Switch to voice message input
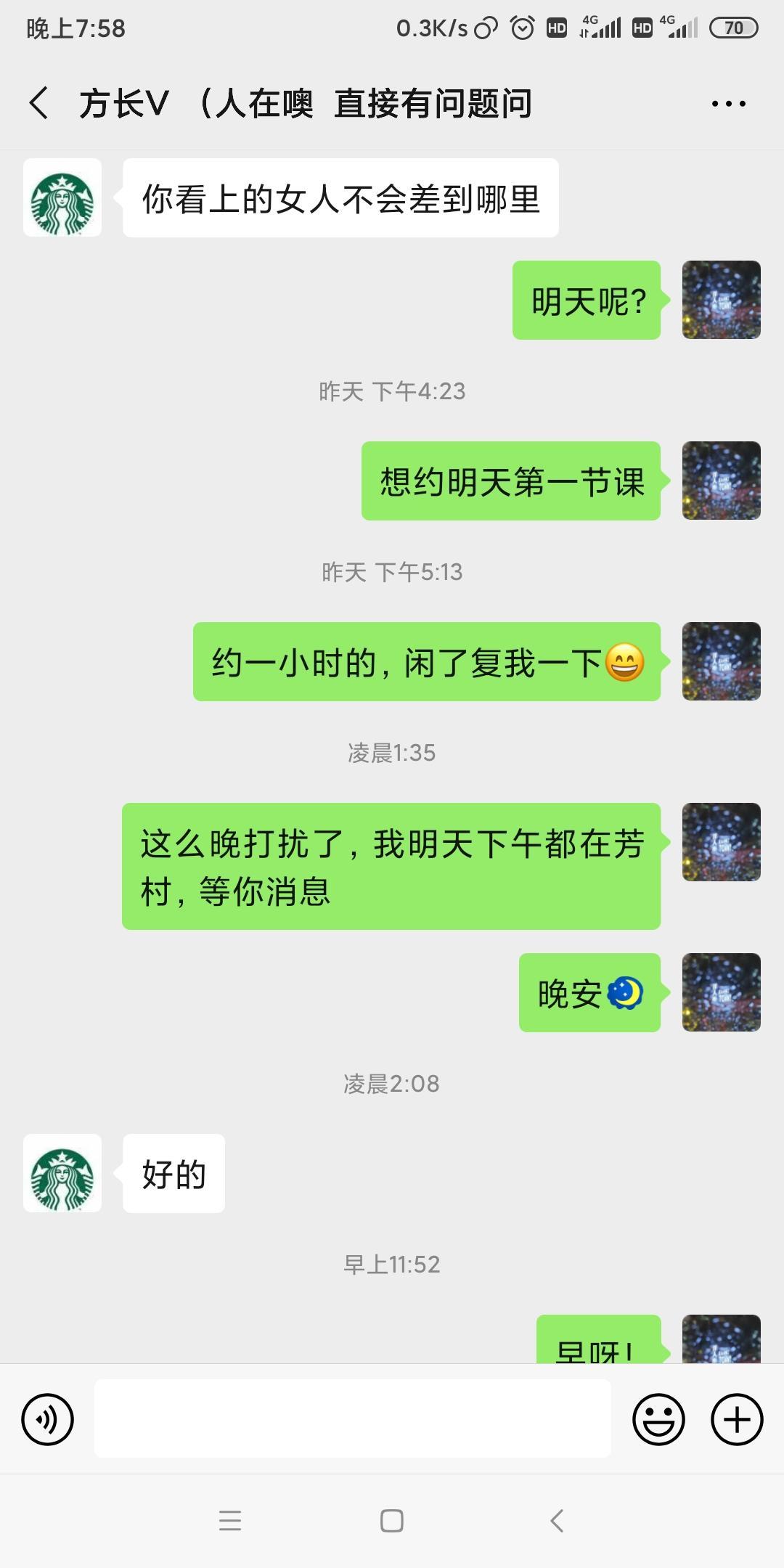Viewport: 784px width, 1568px height. coord(48,1419)
